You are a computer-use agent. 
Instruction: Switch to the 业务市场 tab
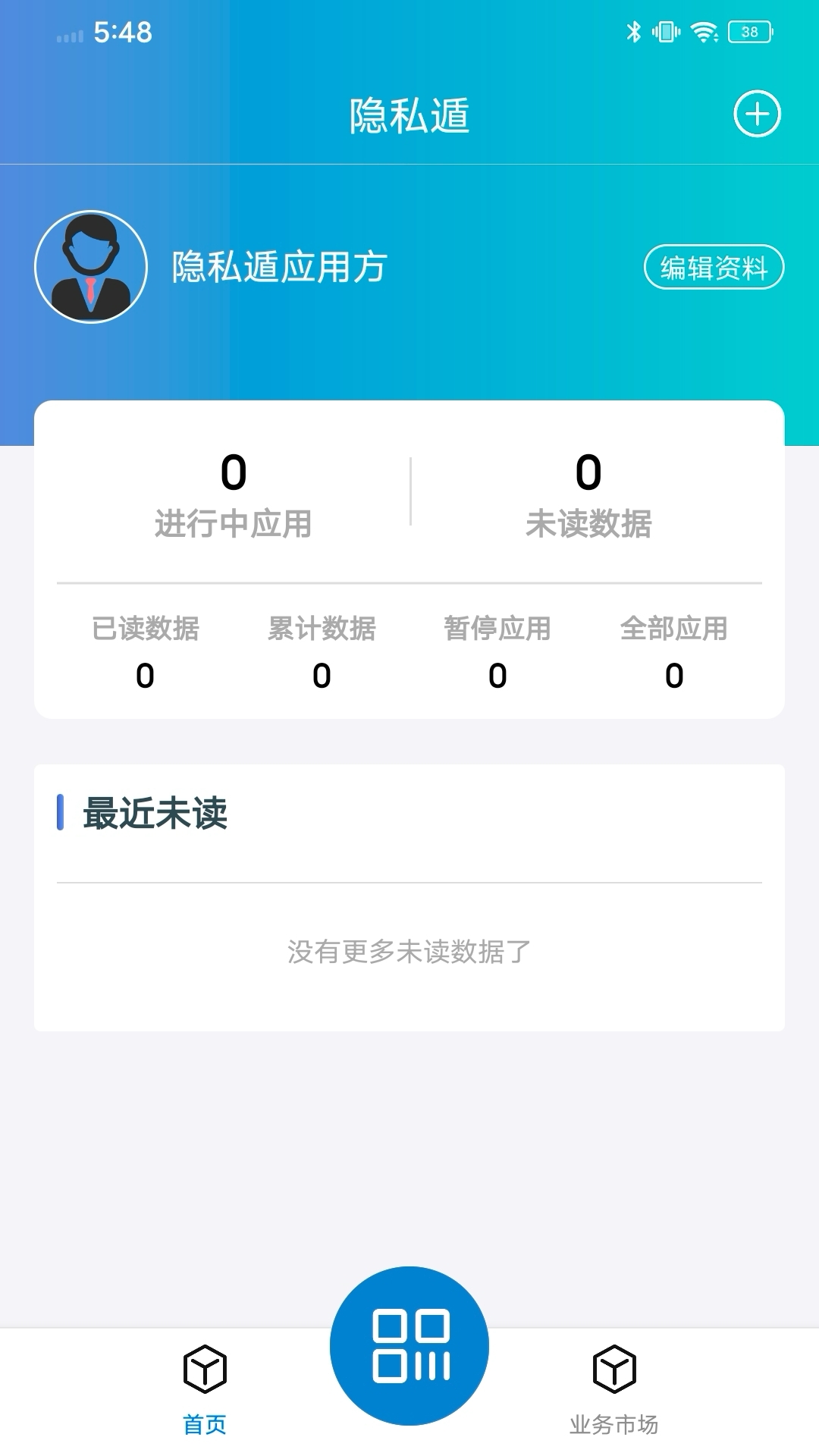pyautogui.click(x=614, y=1424)
